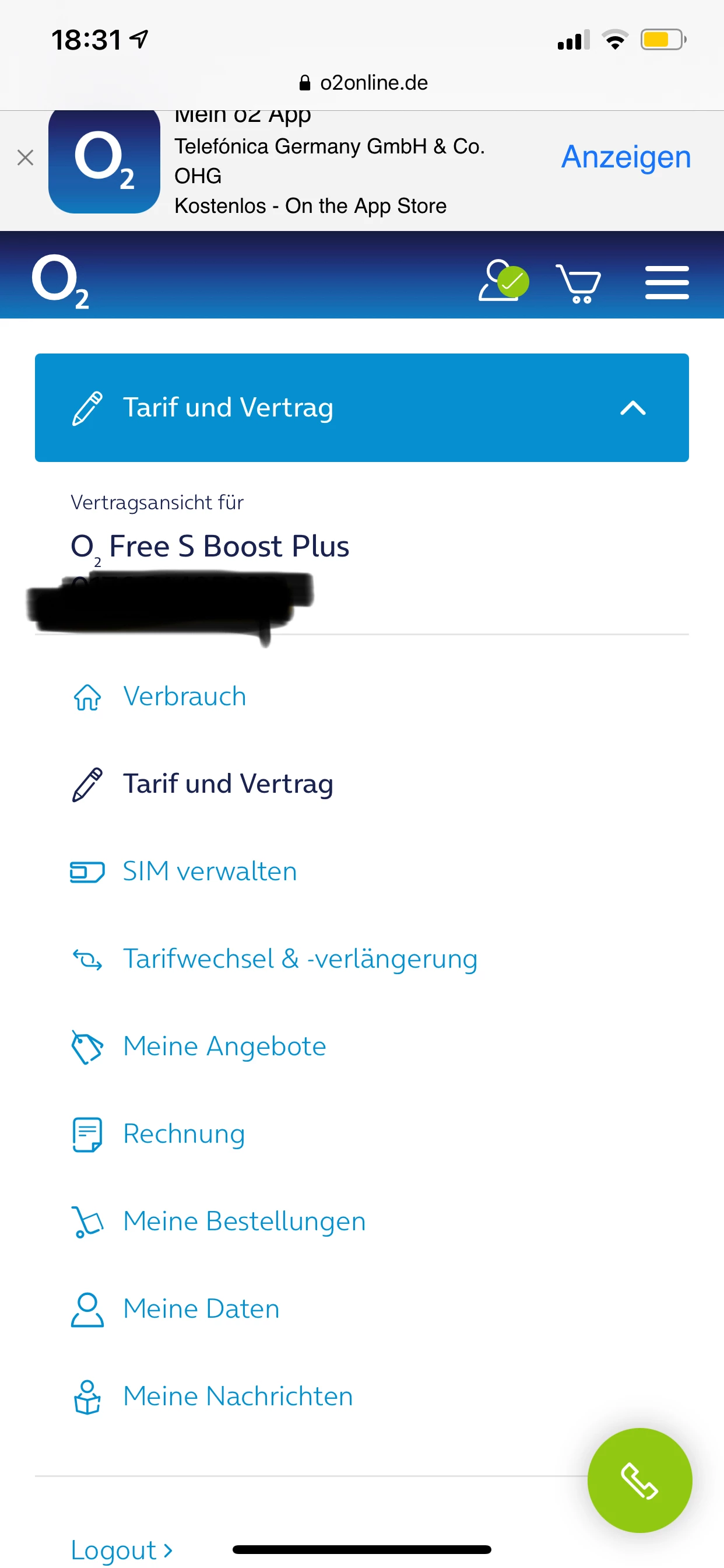Image resolution: width=724 pixels, height=1568 pixels.
Task: Open Meine Nachrichten
Action: tap(237, 1396)
